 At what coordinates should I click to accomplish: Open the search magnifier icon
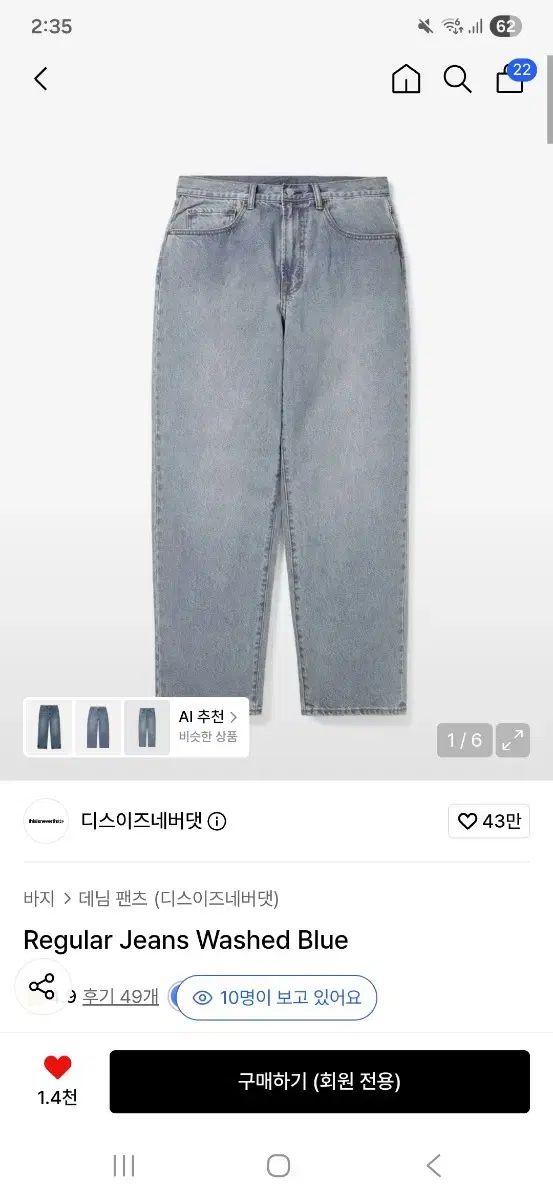pos(458,79)
